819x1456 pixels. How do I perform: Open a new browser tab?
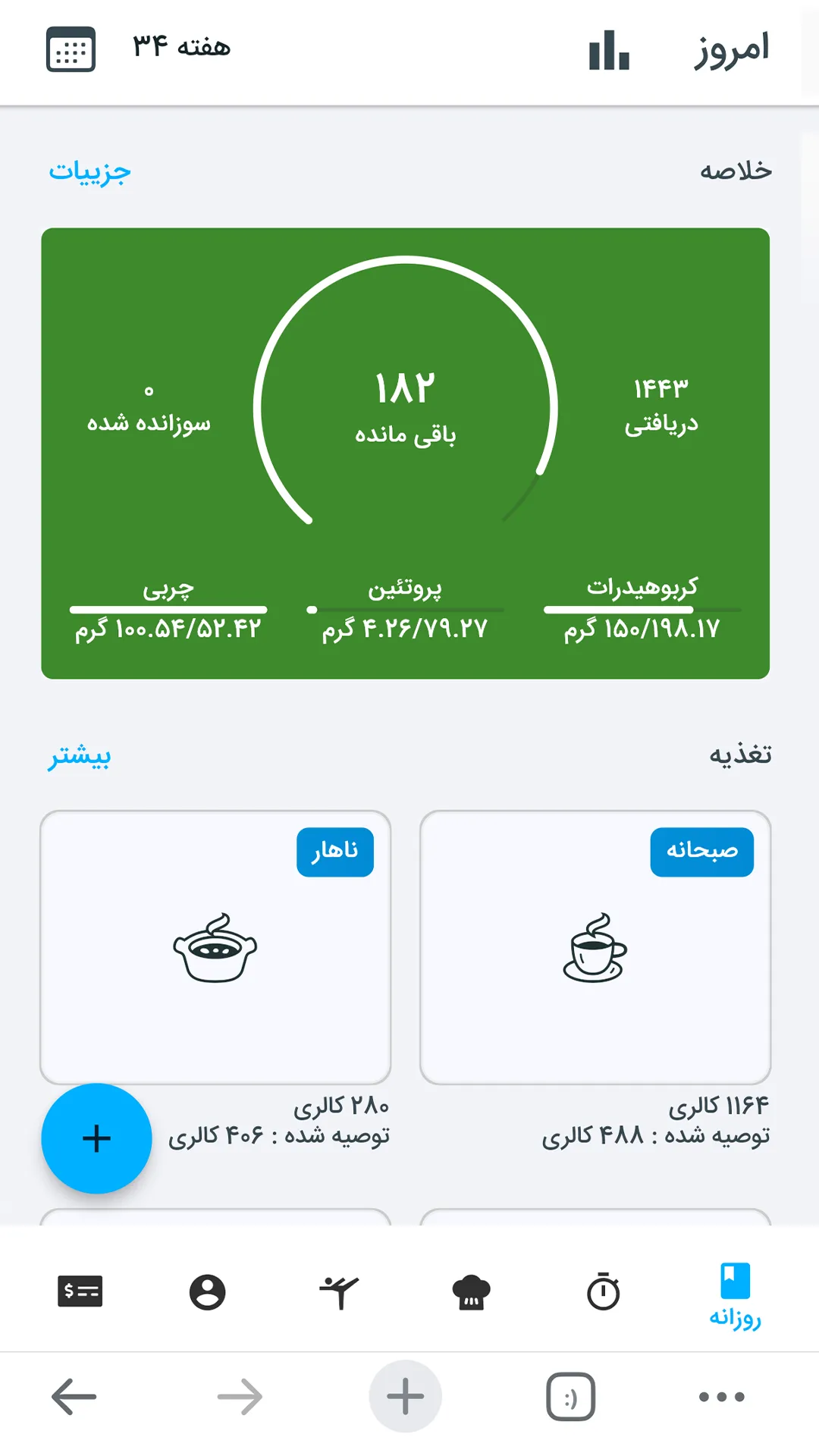[405, 1396]
